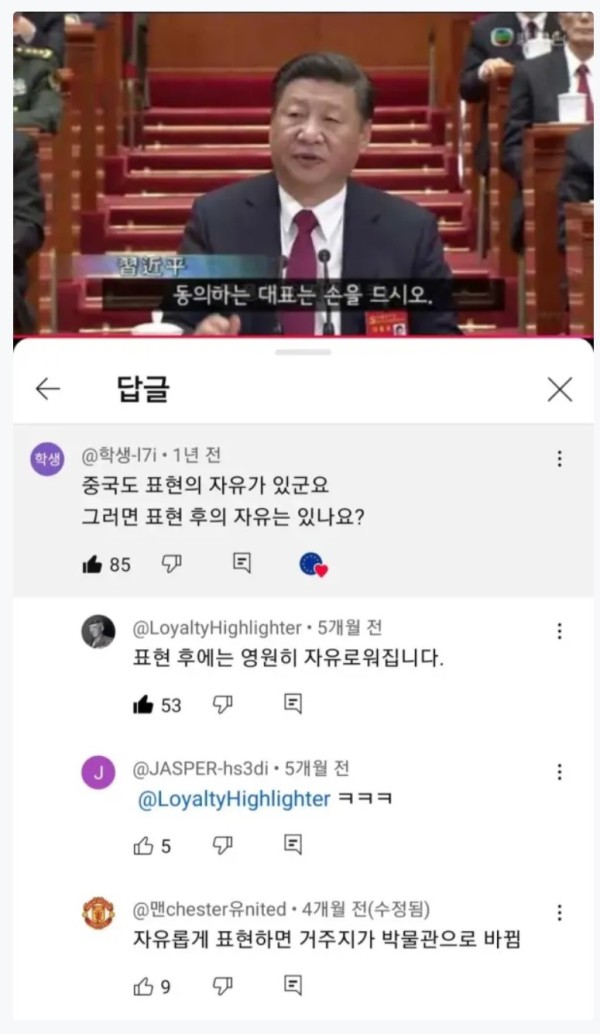The image size is (600, 1034).
Task: Like the comment by @학생-l7i
Action: click(x=93, y=564)
